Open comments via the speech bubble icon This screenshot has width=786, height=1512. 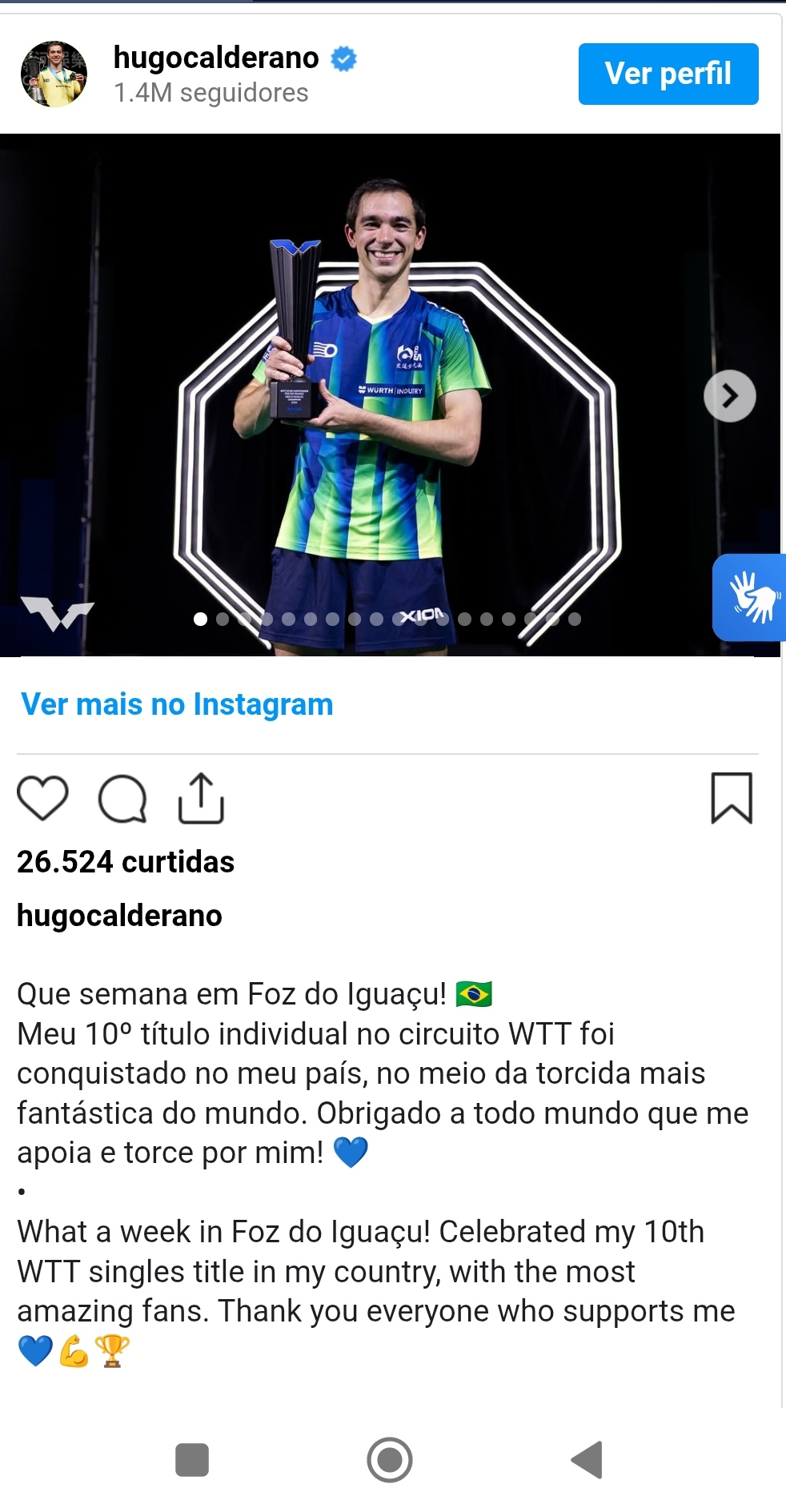point(122,798)
